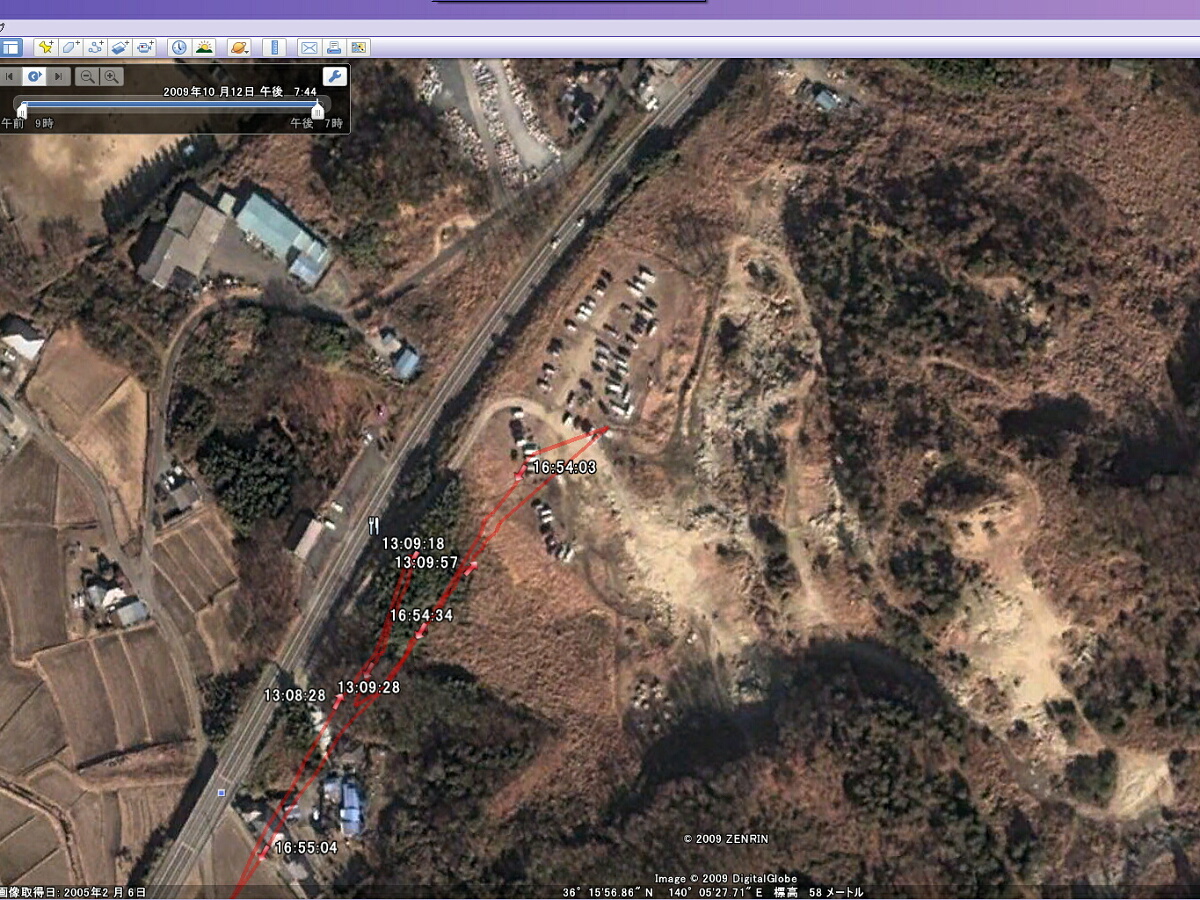Print the current view

tap(334, 47)
